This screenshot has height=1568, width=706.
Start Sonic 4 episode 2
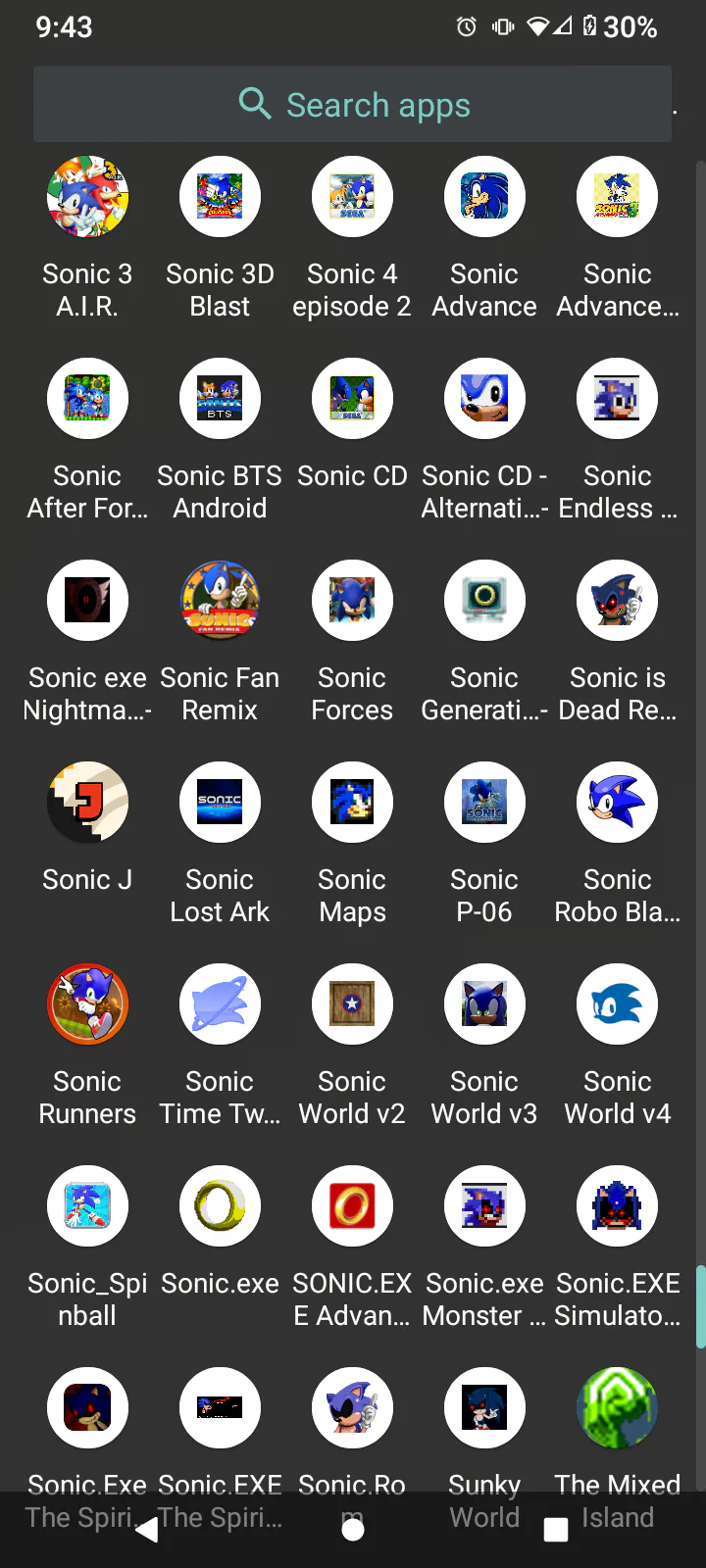pos(352,197)
